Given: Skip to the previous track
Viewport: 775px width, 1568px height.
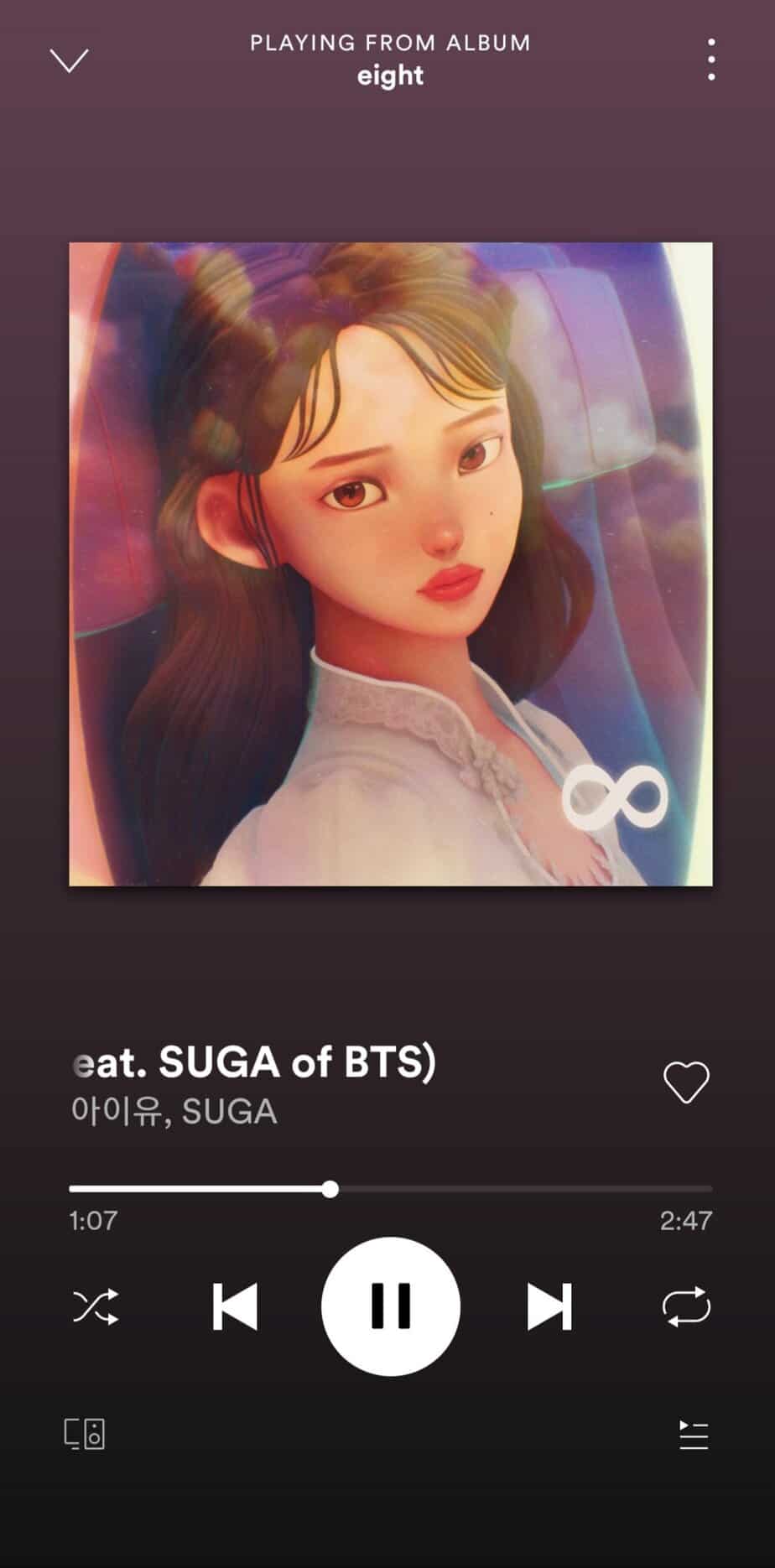Looking at the screenshot, I should pos(234,1306).
